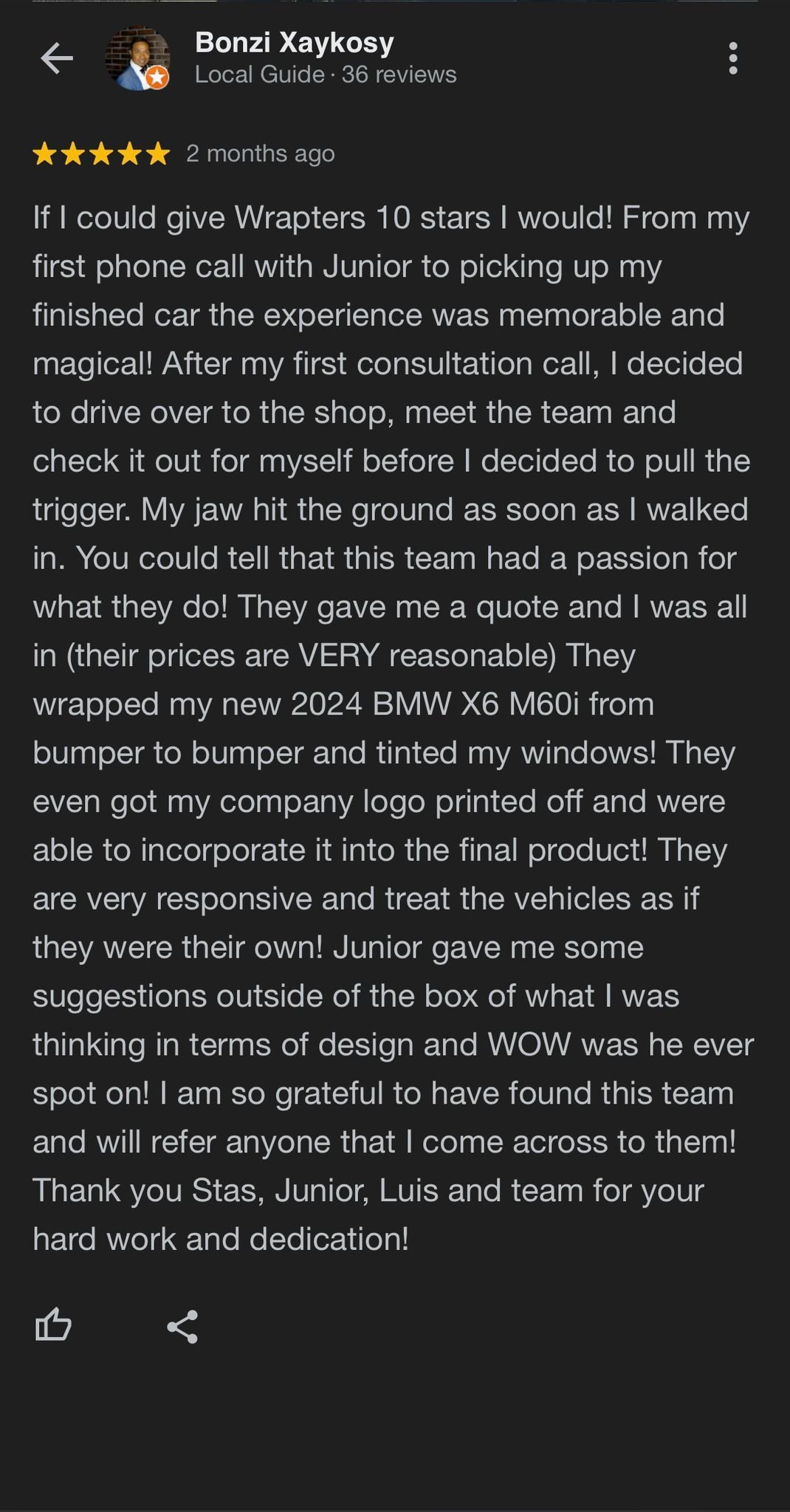Like this review with thumbs up
The height and width of the screenshot is (1512, 790).
tap(53, 1327)
